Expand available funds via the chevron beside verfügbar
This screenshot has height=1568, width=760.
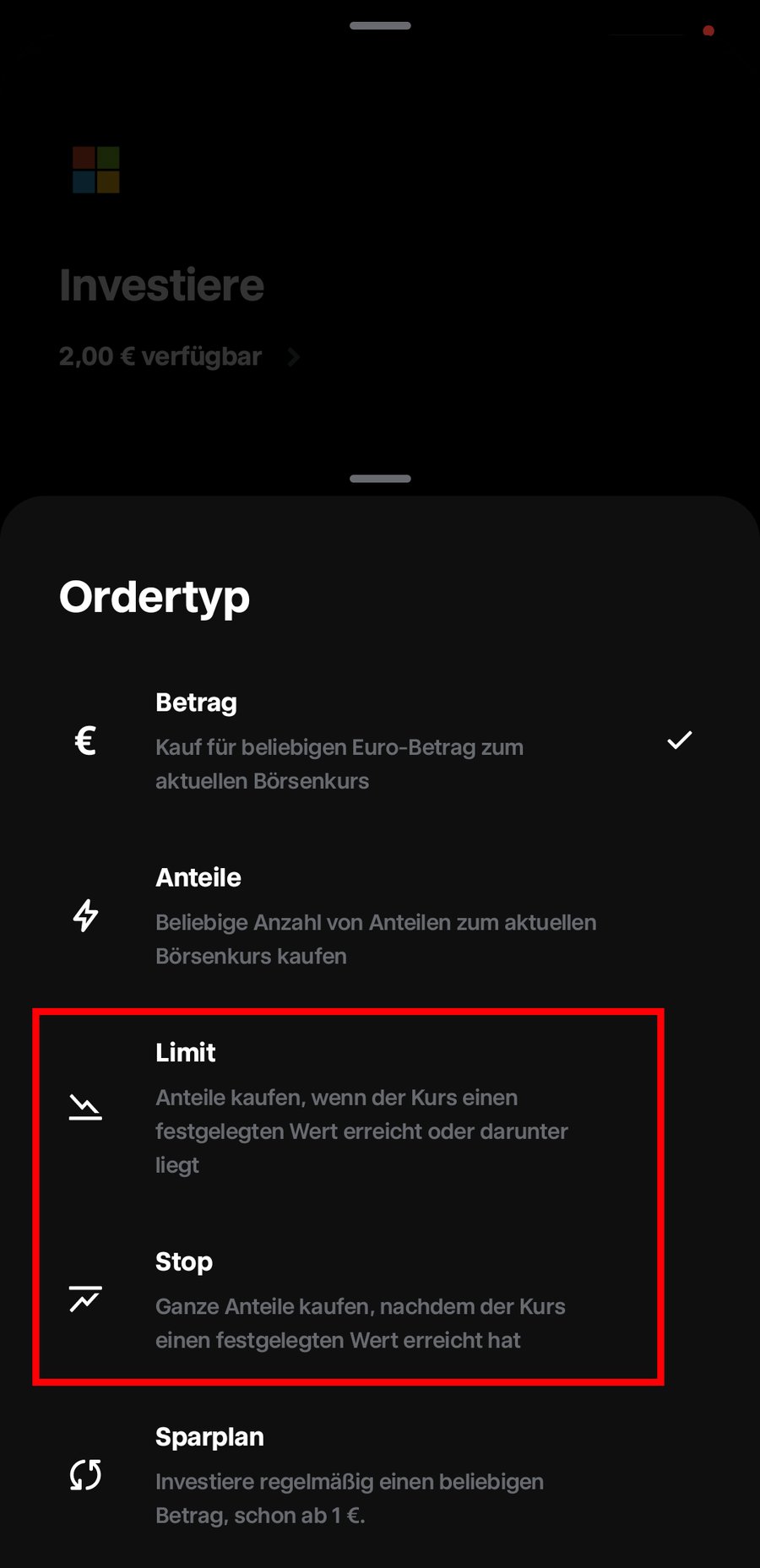[294, 356]
